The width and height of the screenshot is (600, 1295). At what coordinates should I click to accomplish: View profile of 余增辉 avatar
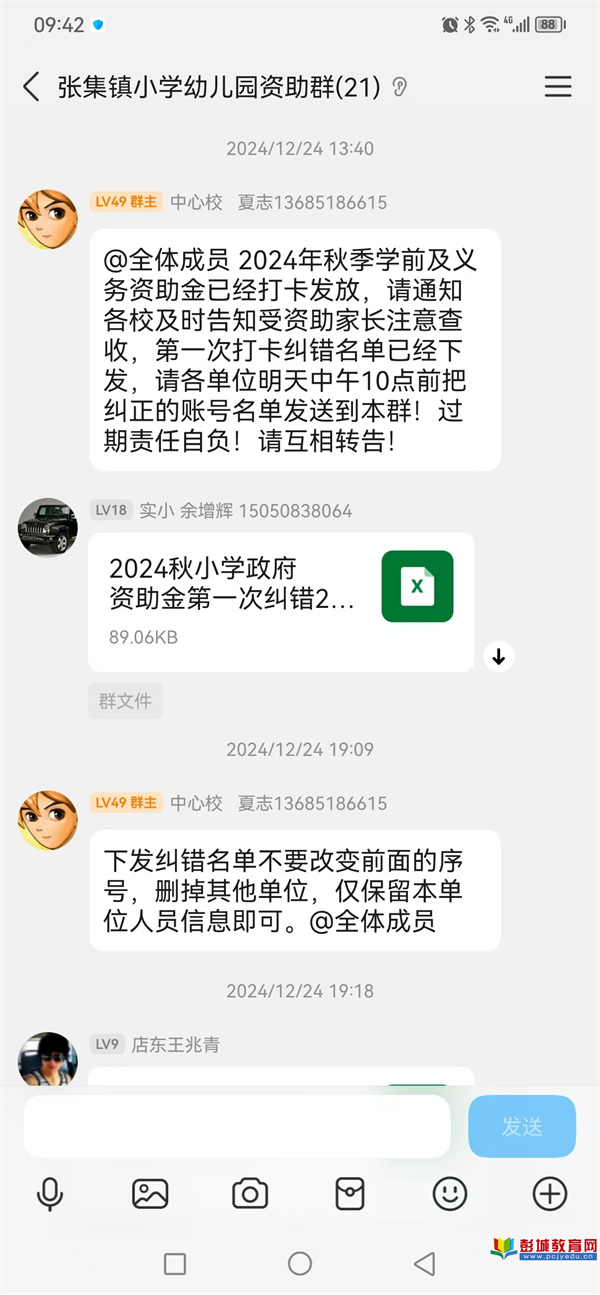pyautogui.click(x=48, y=527)
